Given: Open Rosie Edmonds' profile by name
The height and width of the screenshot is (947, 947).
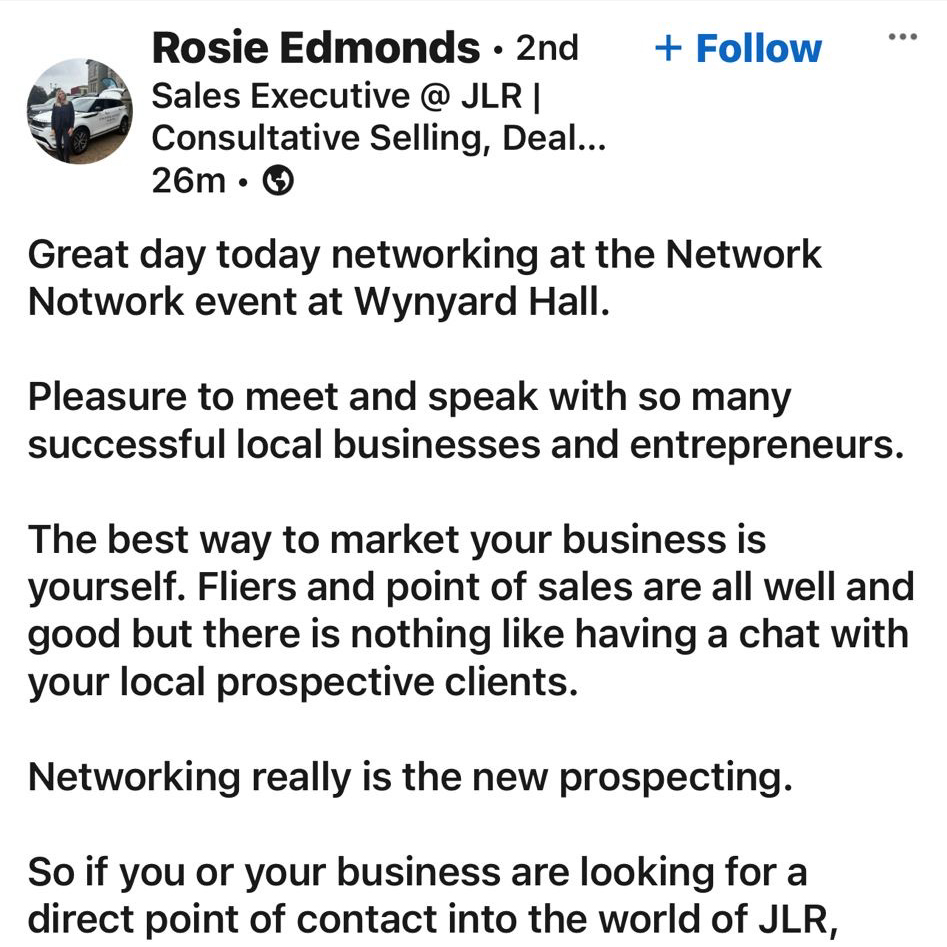Looking at the screenshot, I should pyautogui.click(x=315, y=48).
